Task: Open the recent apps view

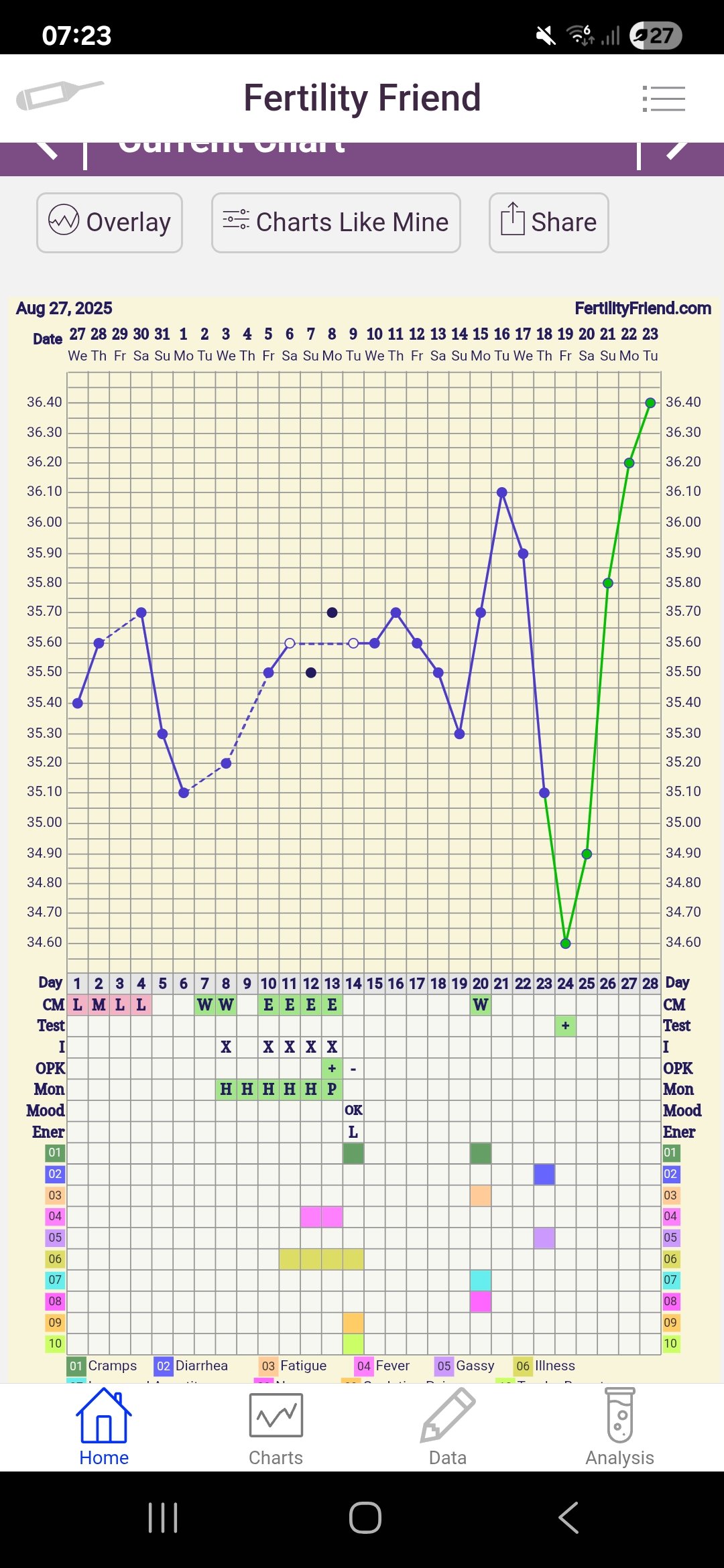Action: tap(162, 1518)
